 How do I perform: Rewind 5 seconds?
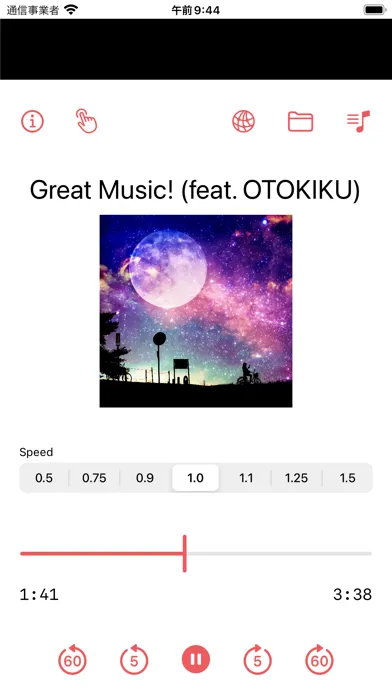[x=134, y=660]
